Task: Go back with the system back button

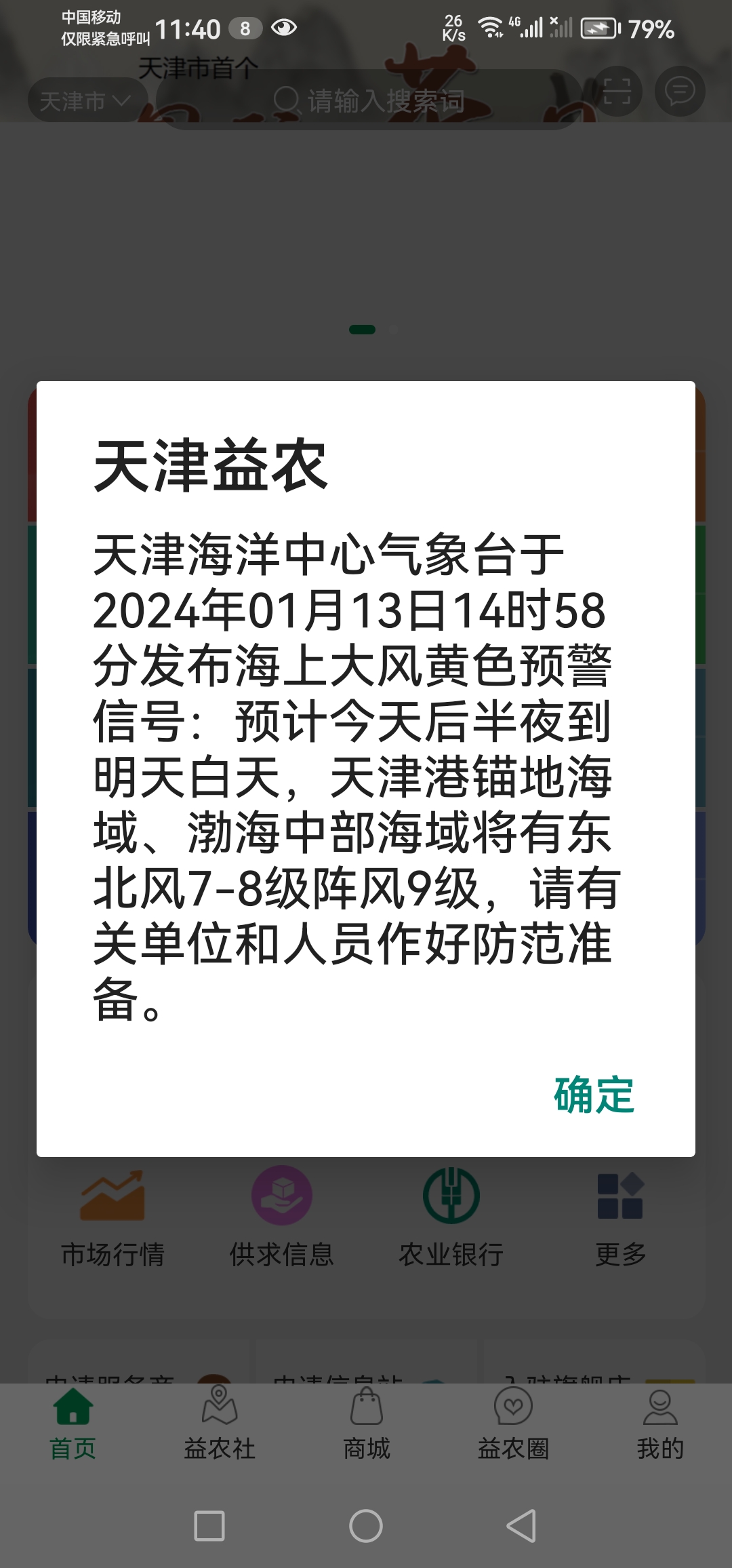Action: click(x=521, y=1526)
